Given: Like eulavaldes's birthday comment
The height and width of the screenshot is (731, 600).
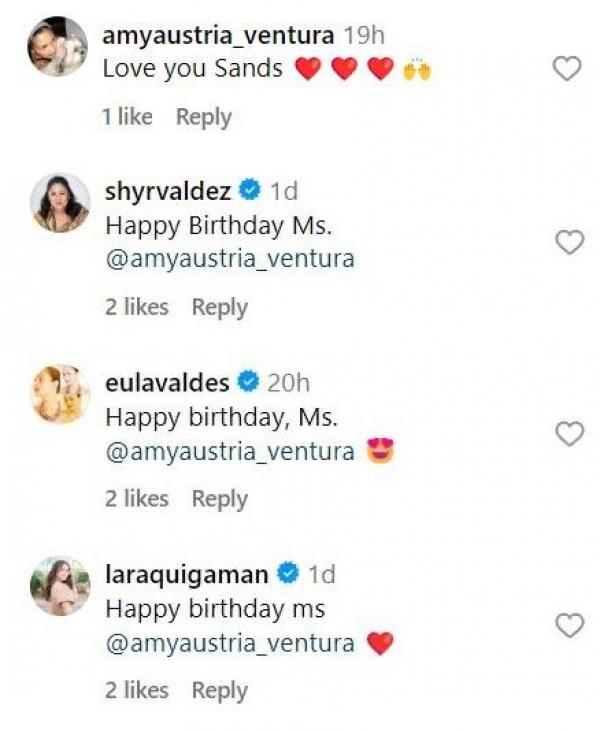Looking at the screenshot, I should click(x=569, y=434).
